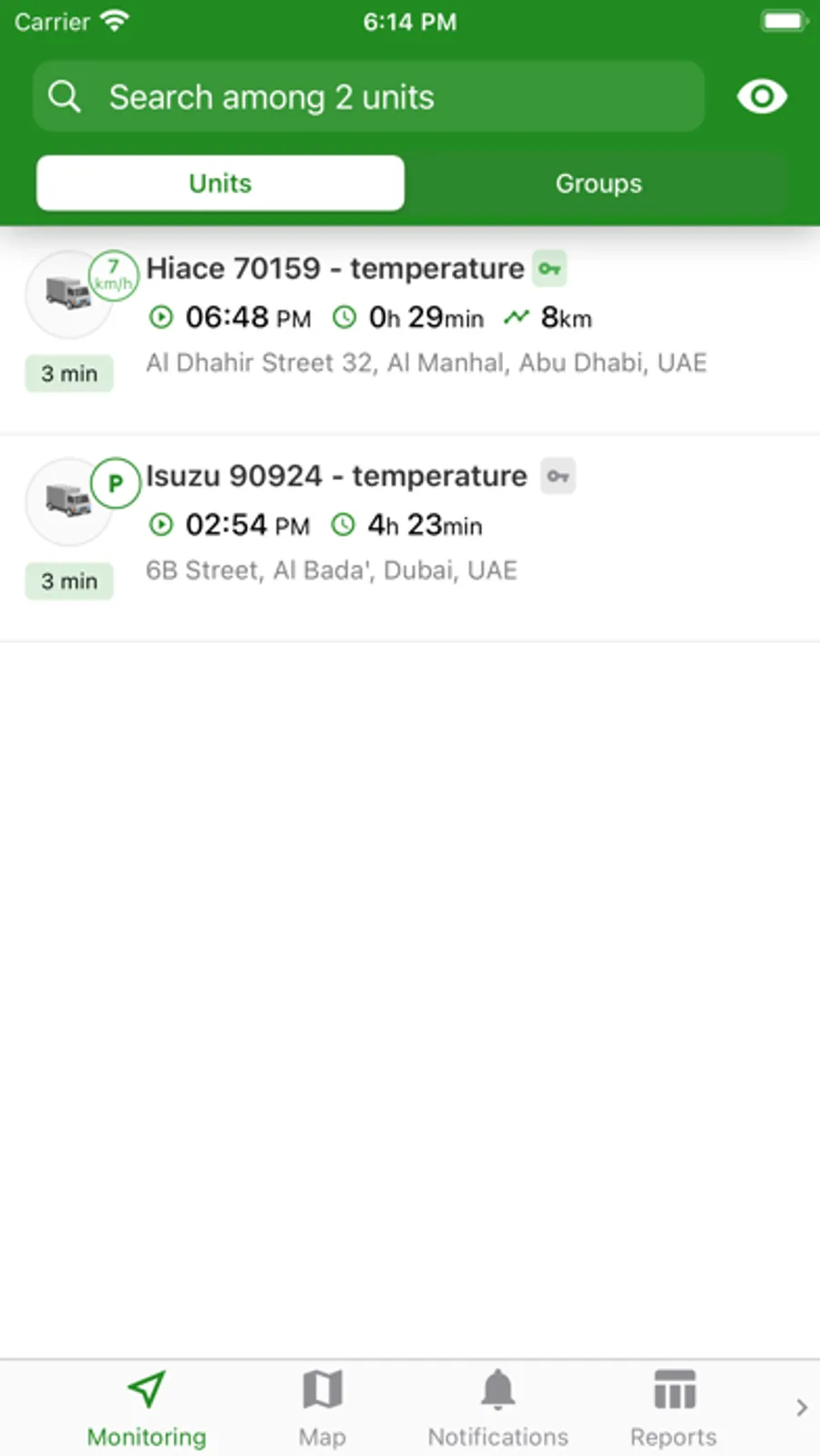
Task: Open Reports using the table icon
Action: (x=673, y=1392)
